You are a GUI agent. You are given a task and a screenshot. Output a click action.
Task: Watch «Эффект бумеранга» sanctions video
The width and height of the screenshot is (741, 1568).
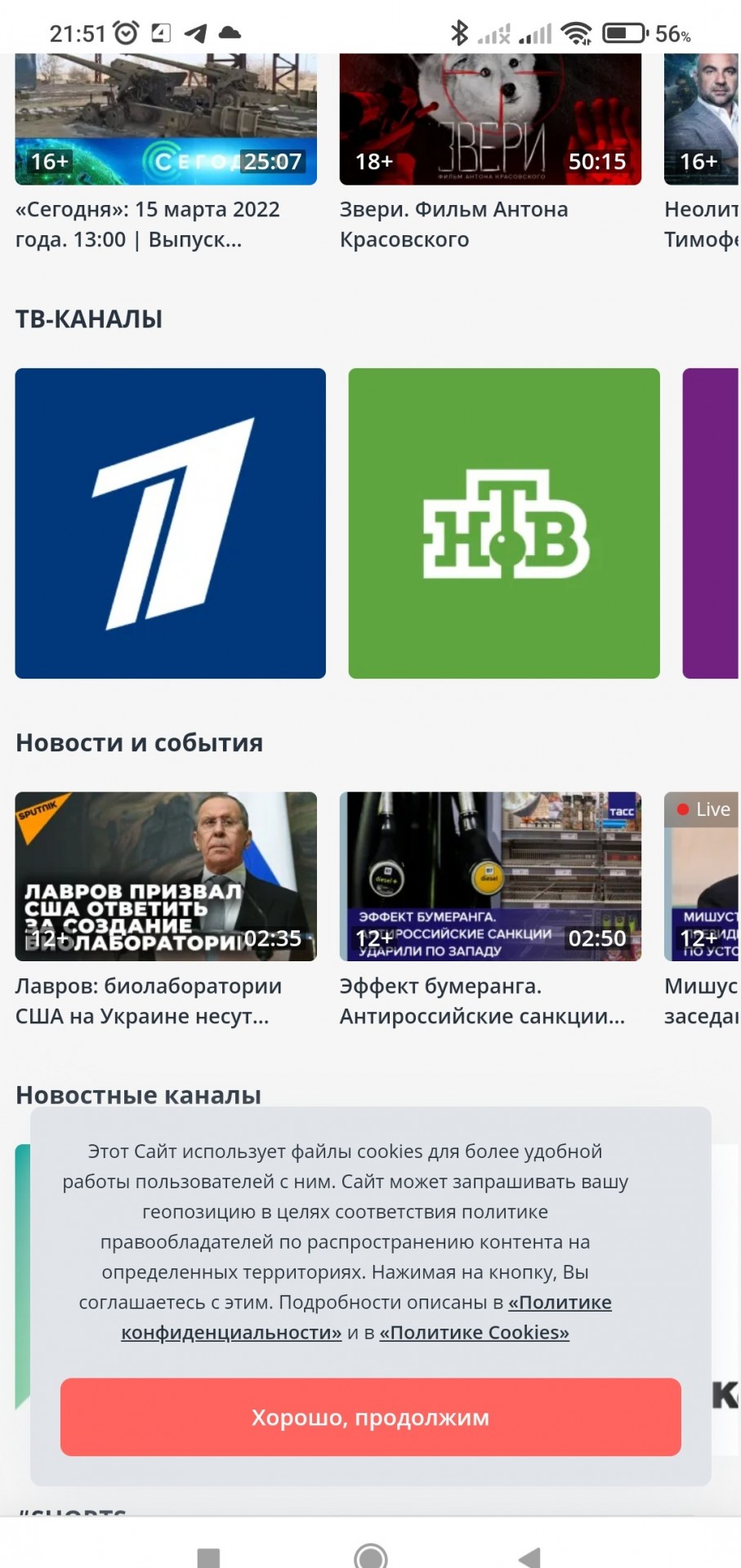pos(490,875)
